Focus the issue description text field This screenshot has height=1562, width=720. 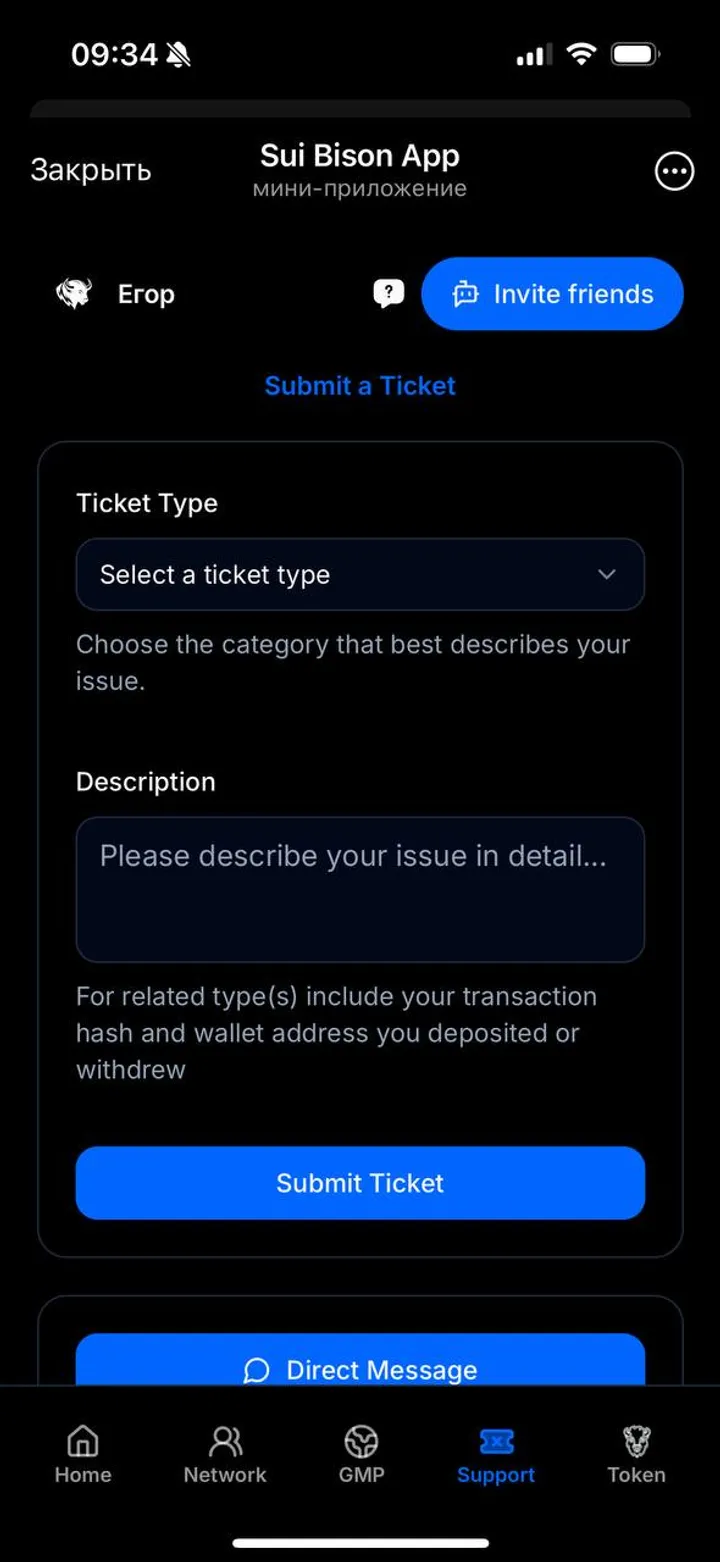click(x=360, y=889)
